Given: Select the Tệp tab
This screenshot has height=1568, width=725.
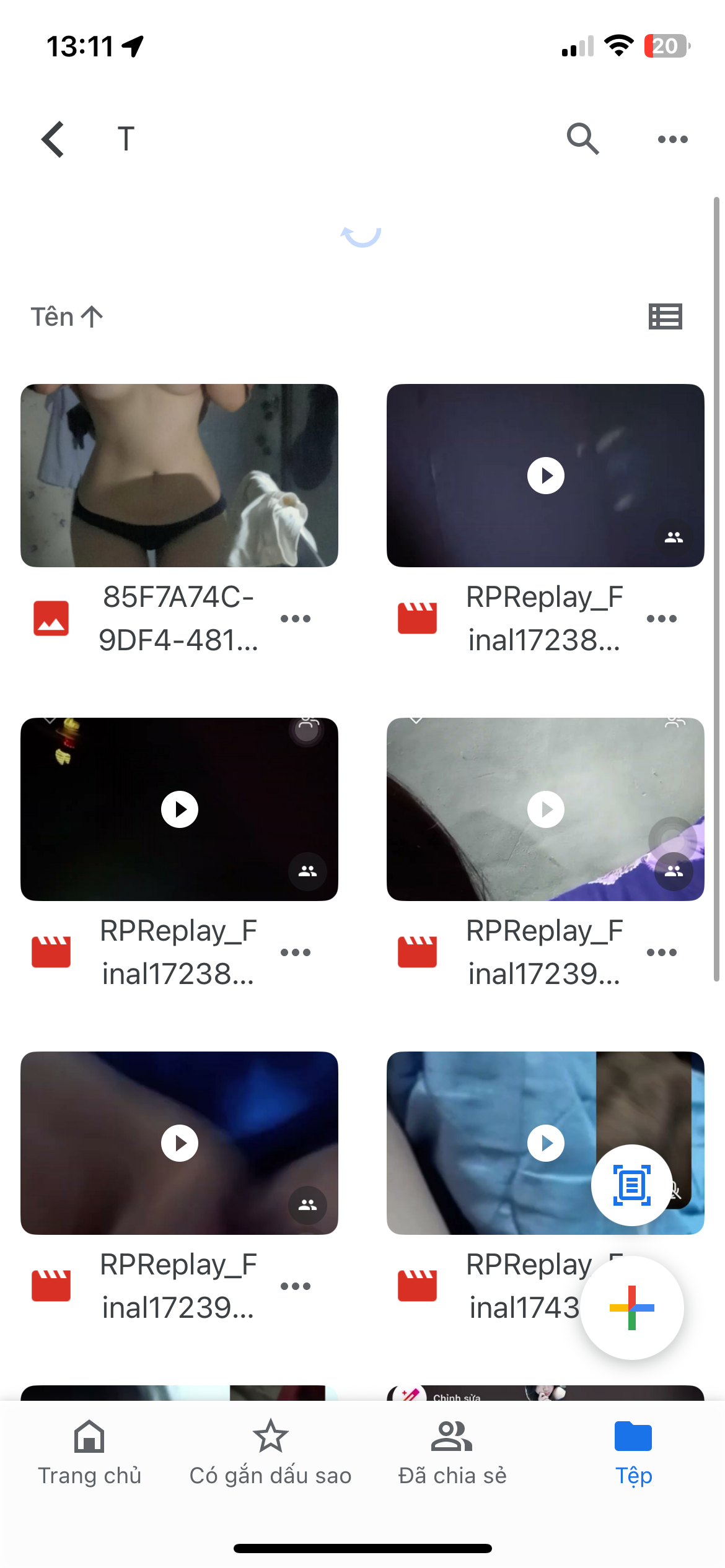Looking at the screenshot, I should pyautogui.click(x=633, y=1452).
